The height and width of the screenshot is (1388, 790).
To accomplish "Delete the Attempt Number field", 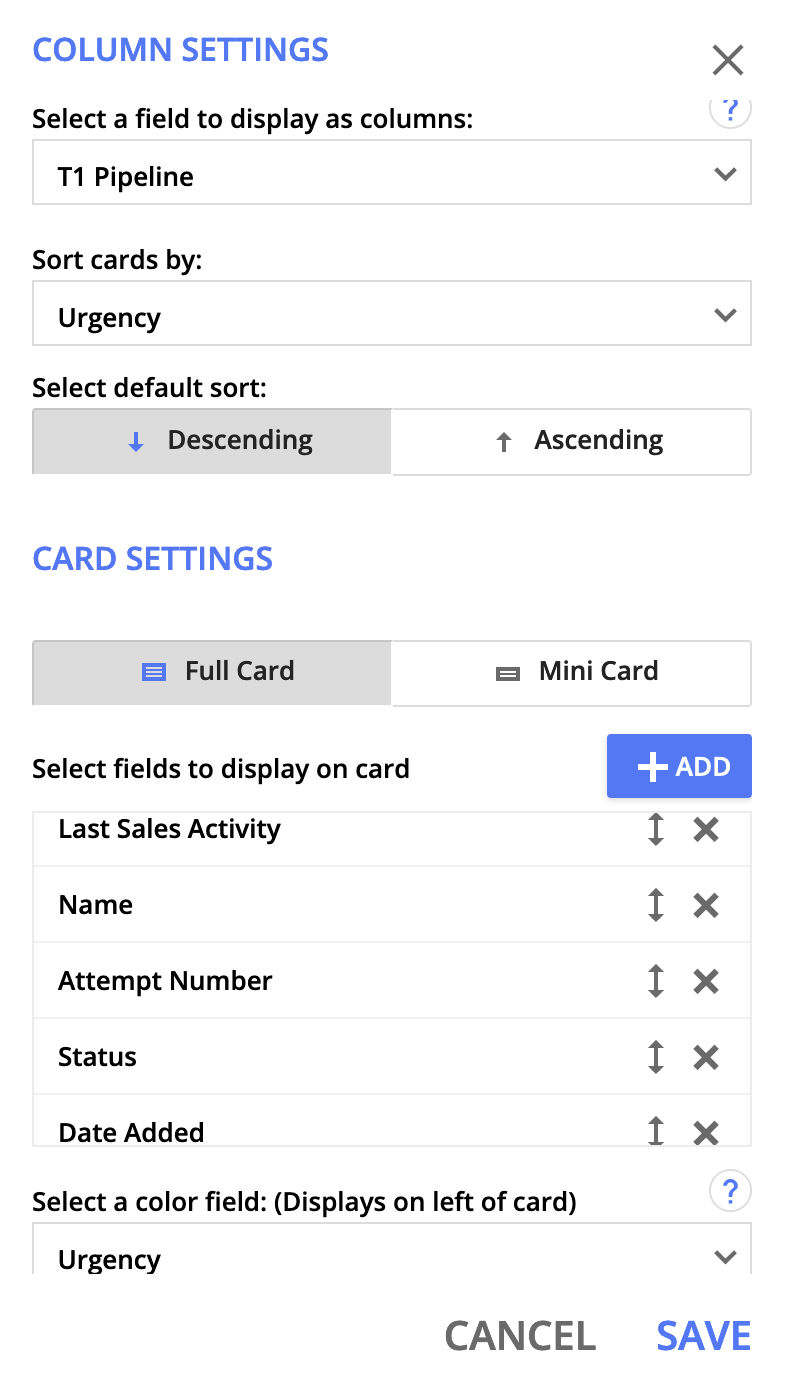I will pyautogui.click(x=706, y=981).
